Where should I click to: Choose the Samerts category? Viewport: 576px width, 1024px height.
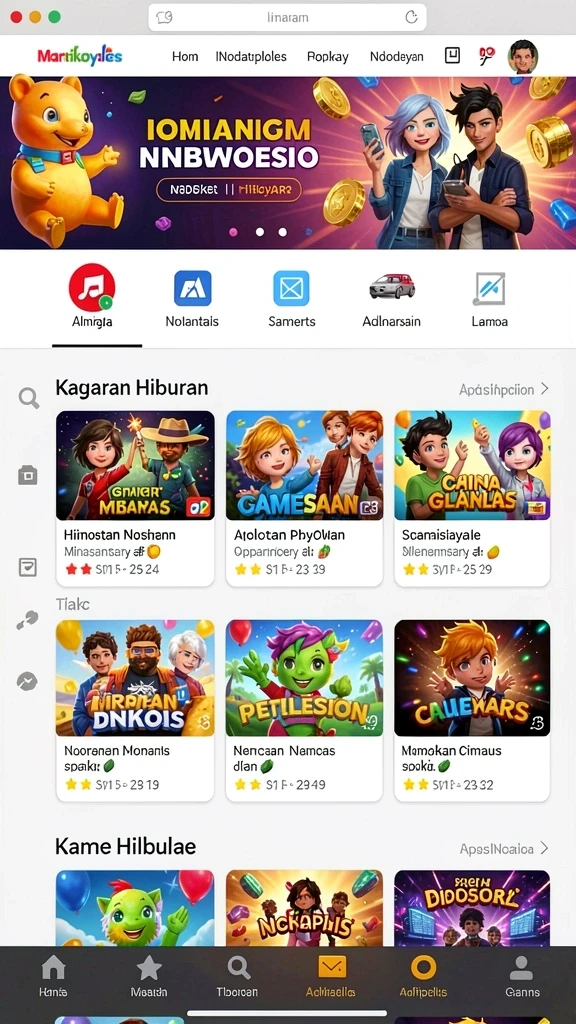291,298
